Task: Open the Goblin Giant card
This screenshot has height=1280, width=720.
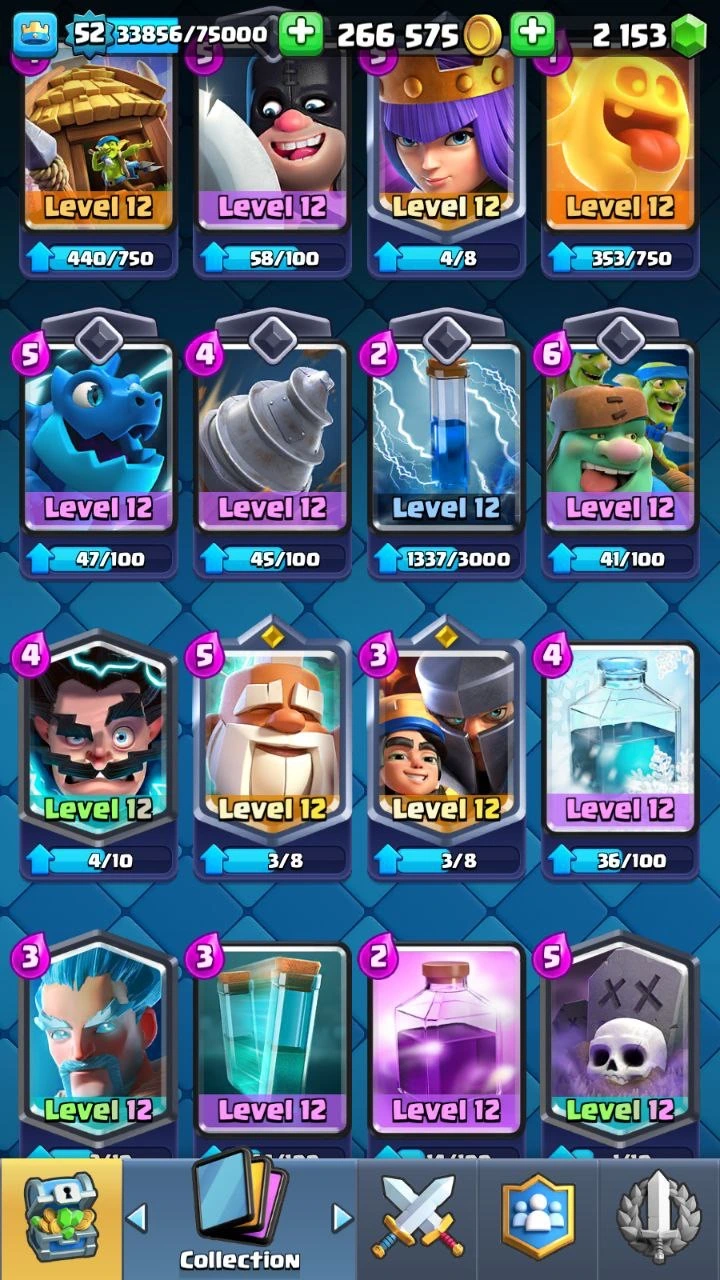Action: (620, 440)
